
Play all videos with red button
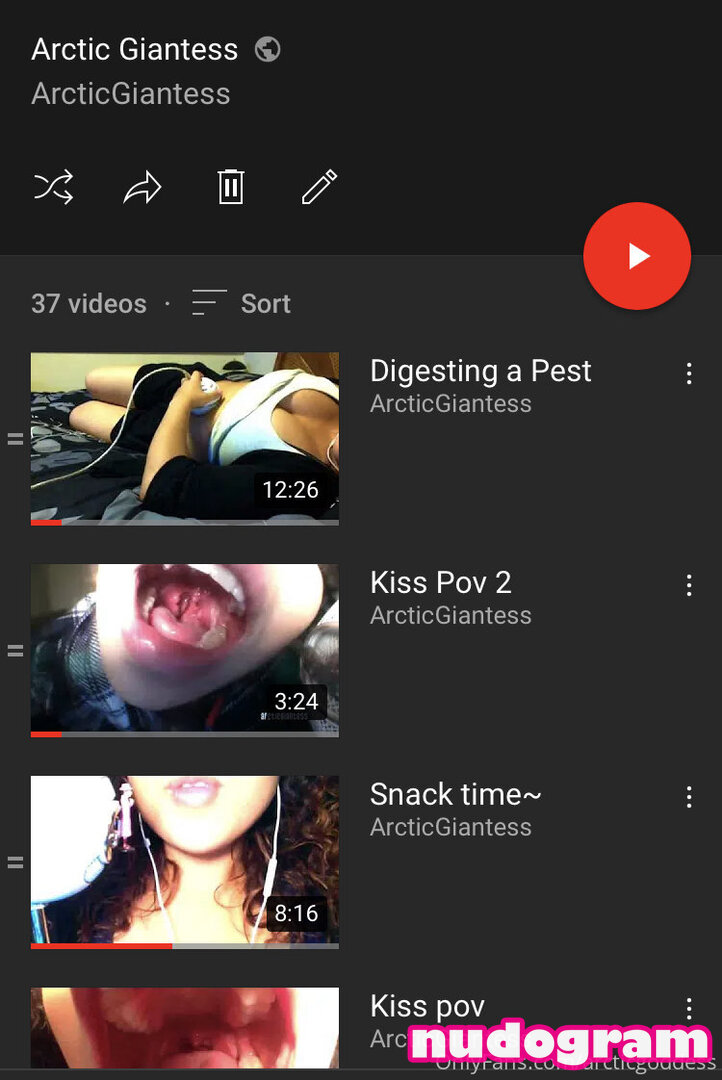[x=637, y=256]
